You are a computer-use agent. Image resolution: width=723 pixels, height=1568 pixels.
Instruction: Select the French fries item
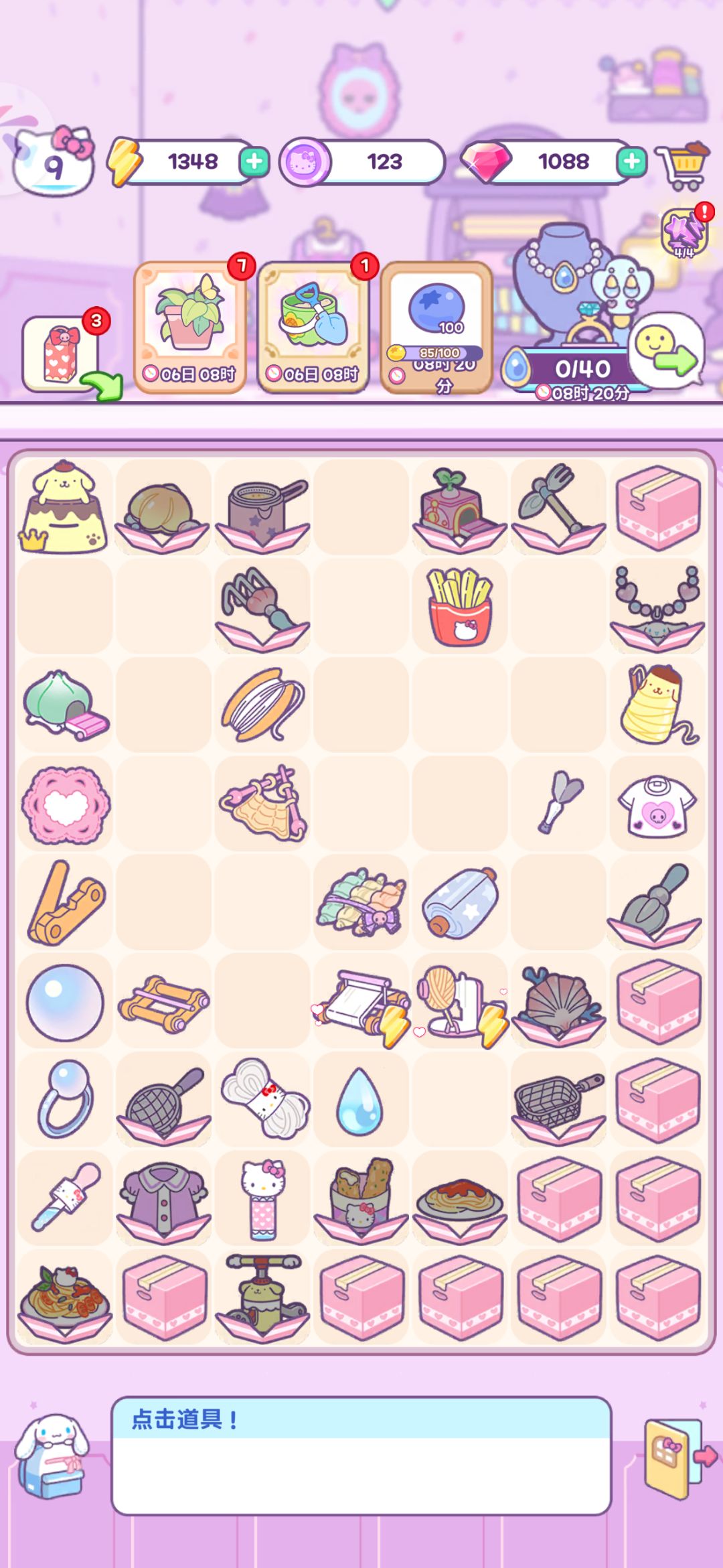(460, 605)
